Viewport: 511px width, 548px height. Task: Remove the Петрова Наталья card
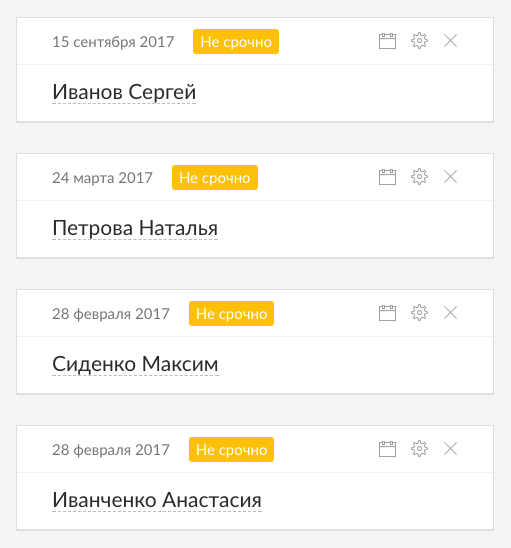click(x=450, y=177)
